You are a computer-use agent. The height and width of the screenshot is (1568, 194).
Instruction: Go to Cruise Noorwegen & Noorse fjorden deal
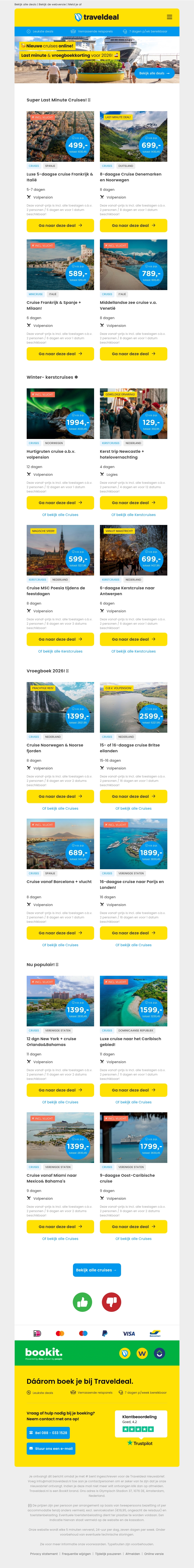(x=60, y=796)
